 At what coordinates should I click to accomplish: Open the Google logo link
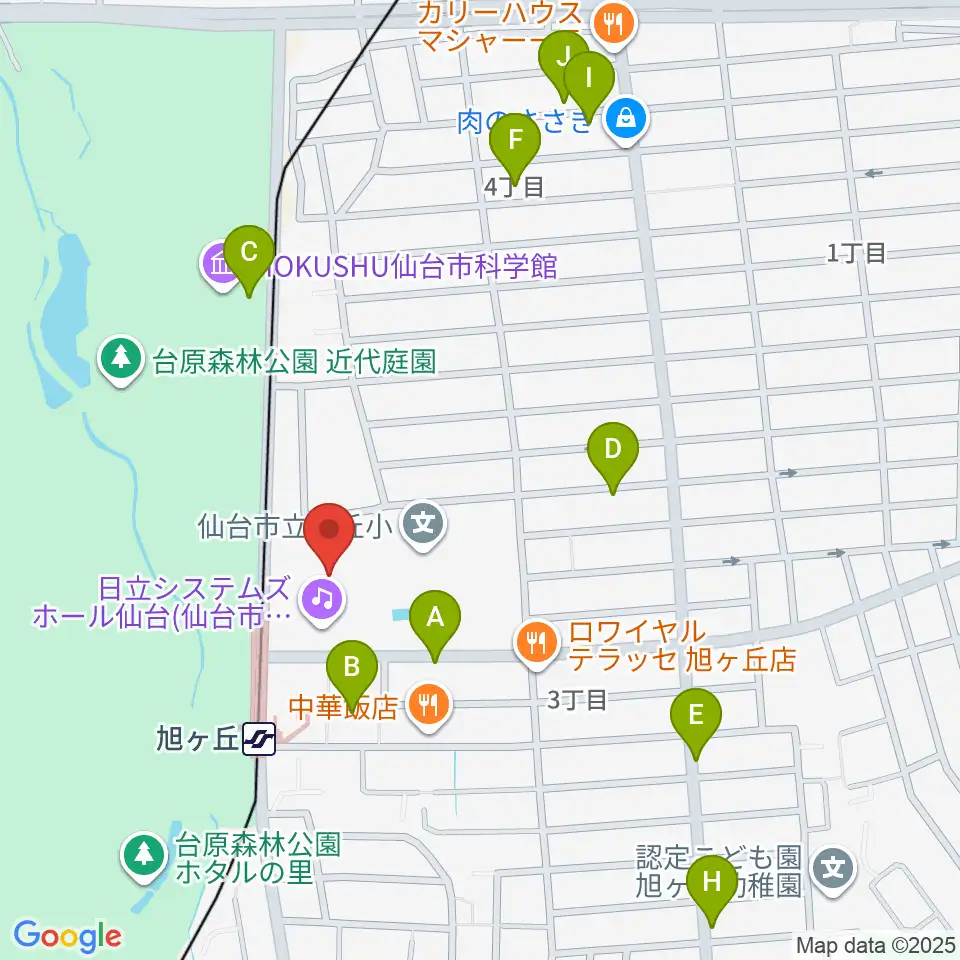click(x=67, y=936)
